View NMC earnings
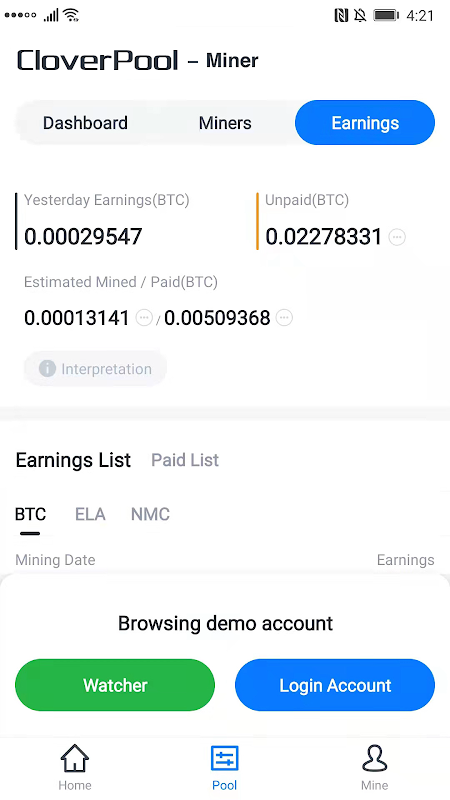450x800 pixels. (x=150, y=514)
